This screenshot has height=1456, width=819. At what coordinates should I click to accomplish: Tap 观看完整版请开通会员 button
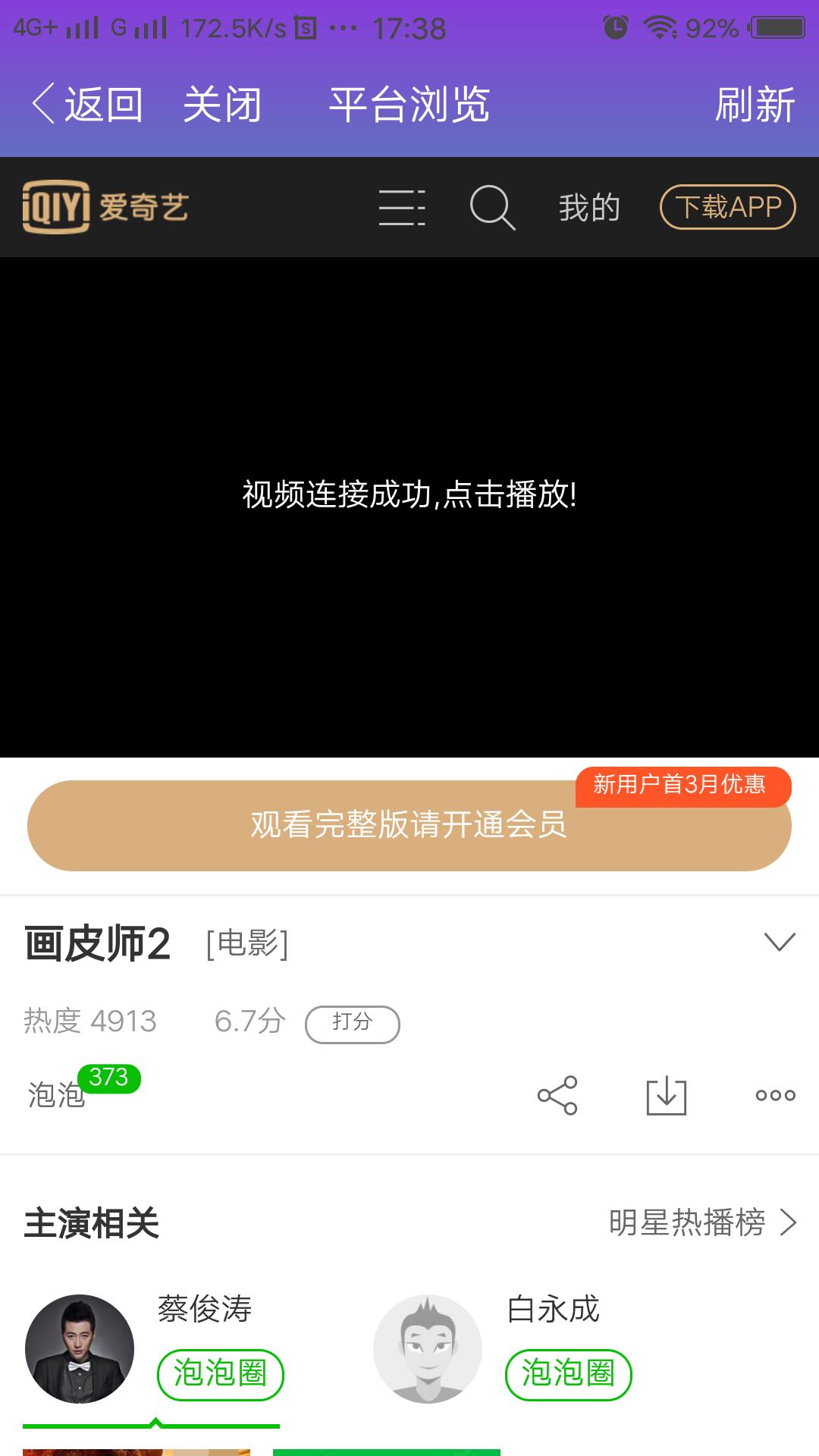pyautogui.click(x=409, y=828)
